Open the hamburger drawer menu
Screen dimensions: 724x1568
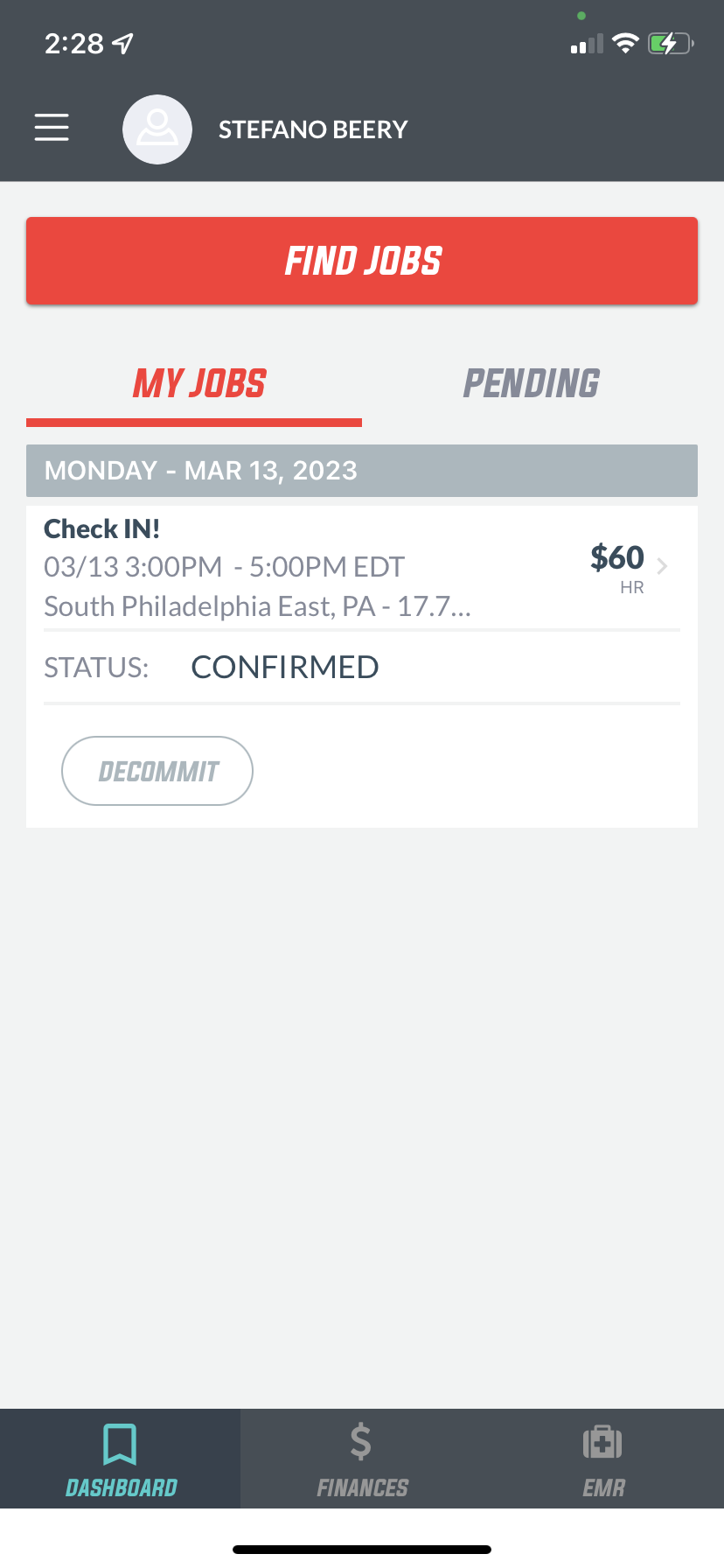(52, 127)
